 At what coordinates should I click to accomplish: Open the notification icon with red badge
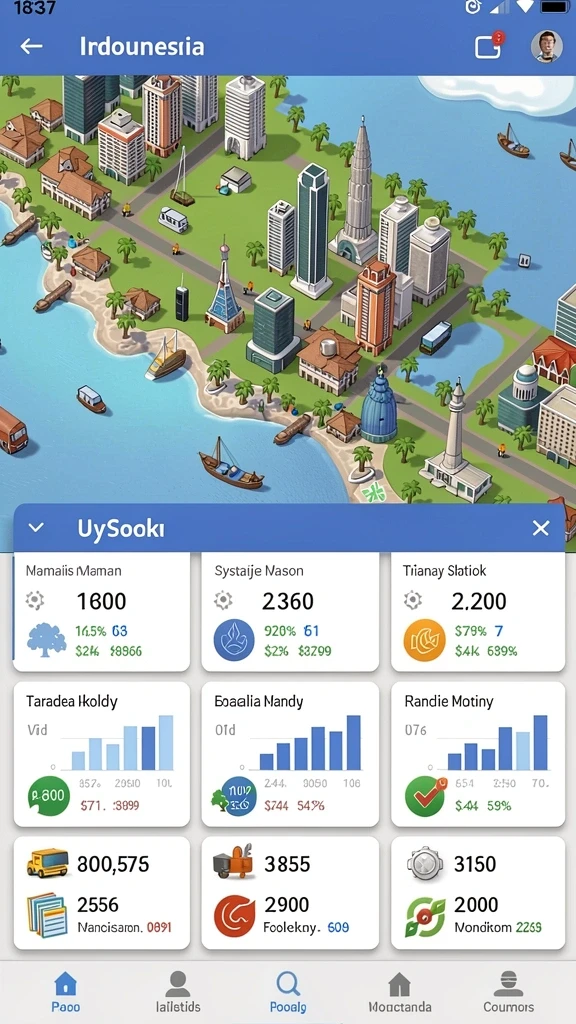coord(489,46)
